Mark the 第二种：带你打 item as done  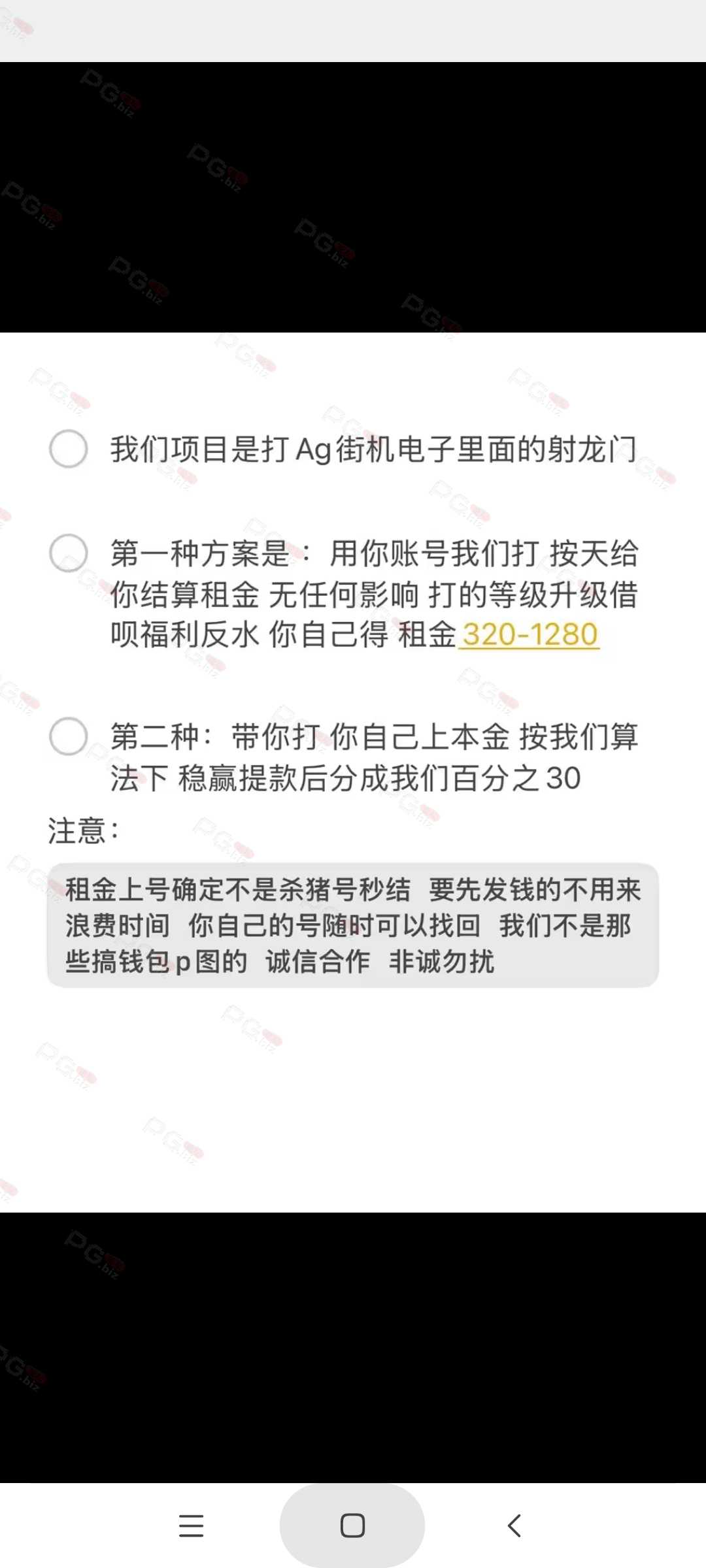tap(69, 736)
